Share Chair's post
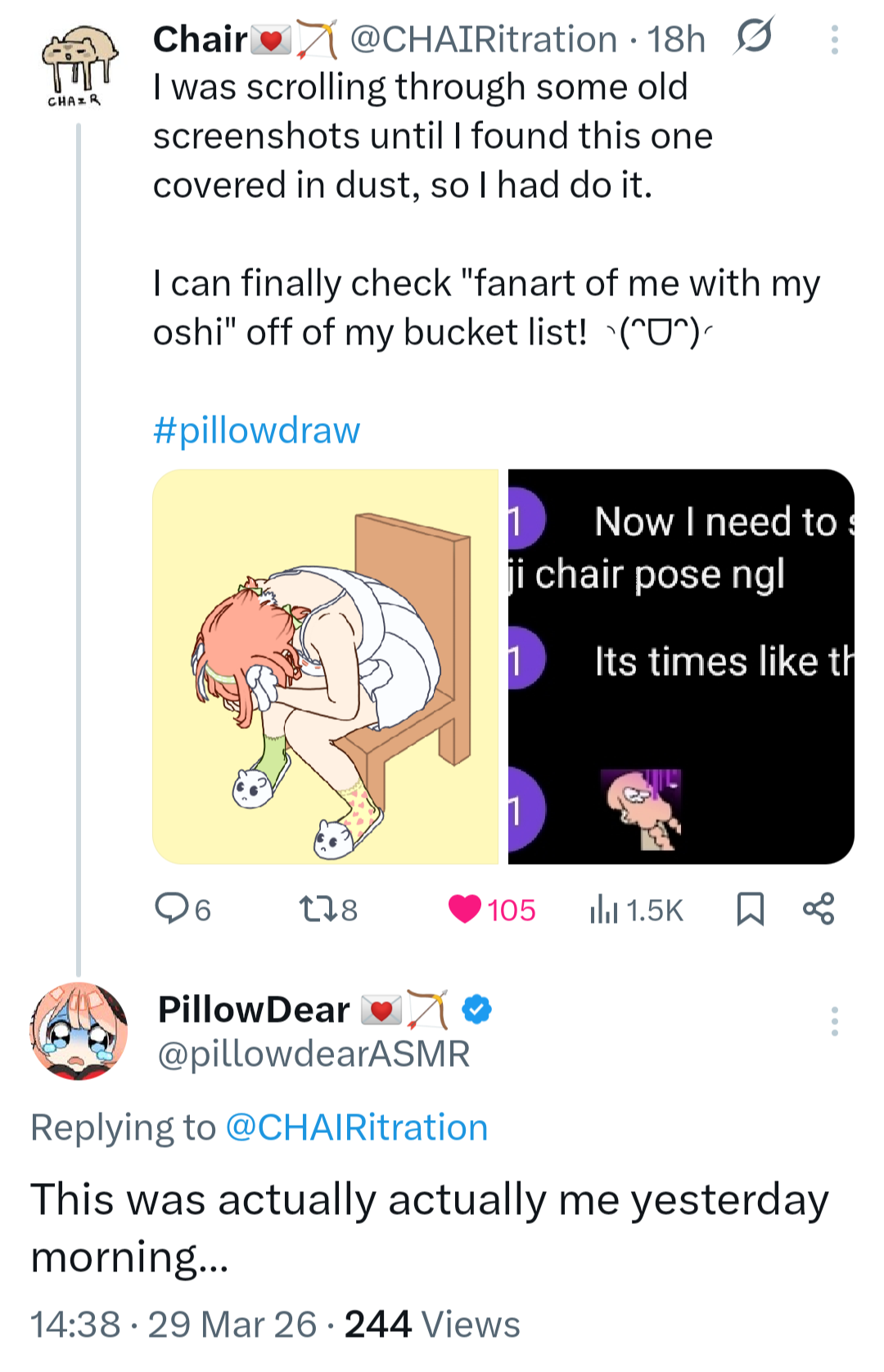 [x=819, y=909]
